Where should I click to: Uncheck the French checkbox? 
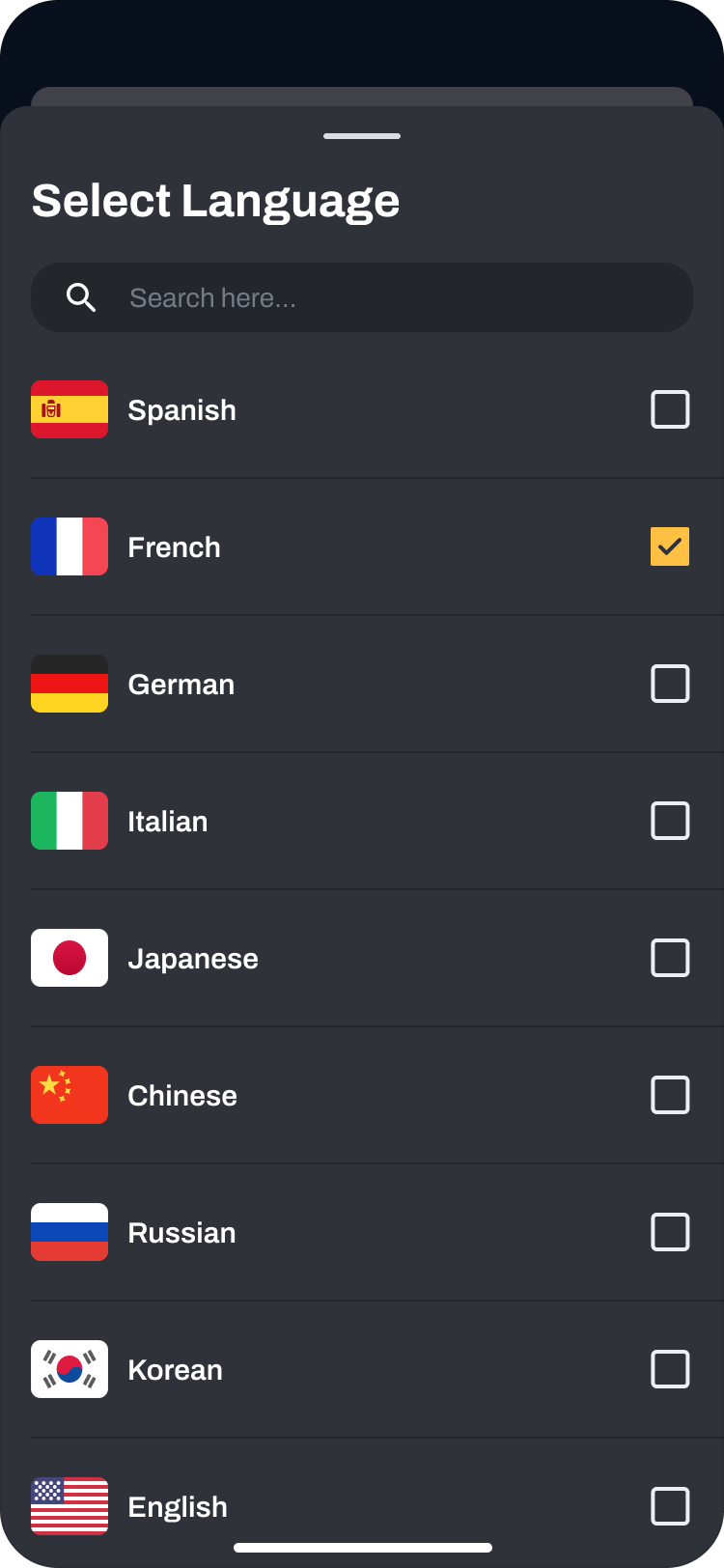point(670,546)
